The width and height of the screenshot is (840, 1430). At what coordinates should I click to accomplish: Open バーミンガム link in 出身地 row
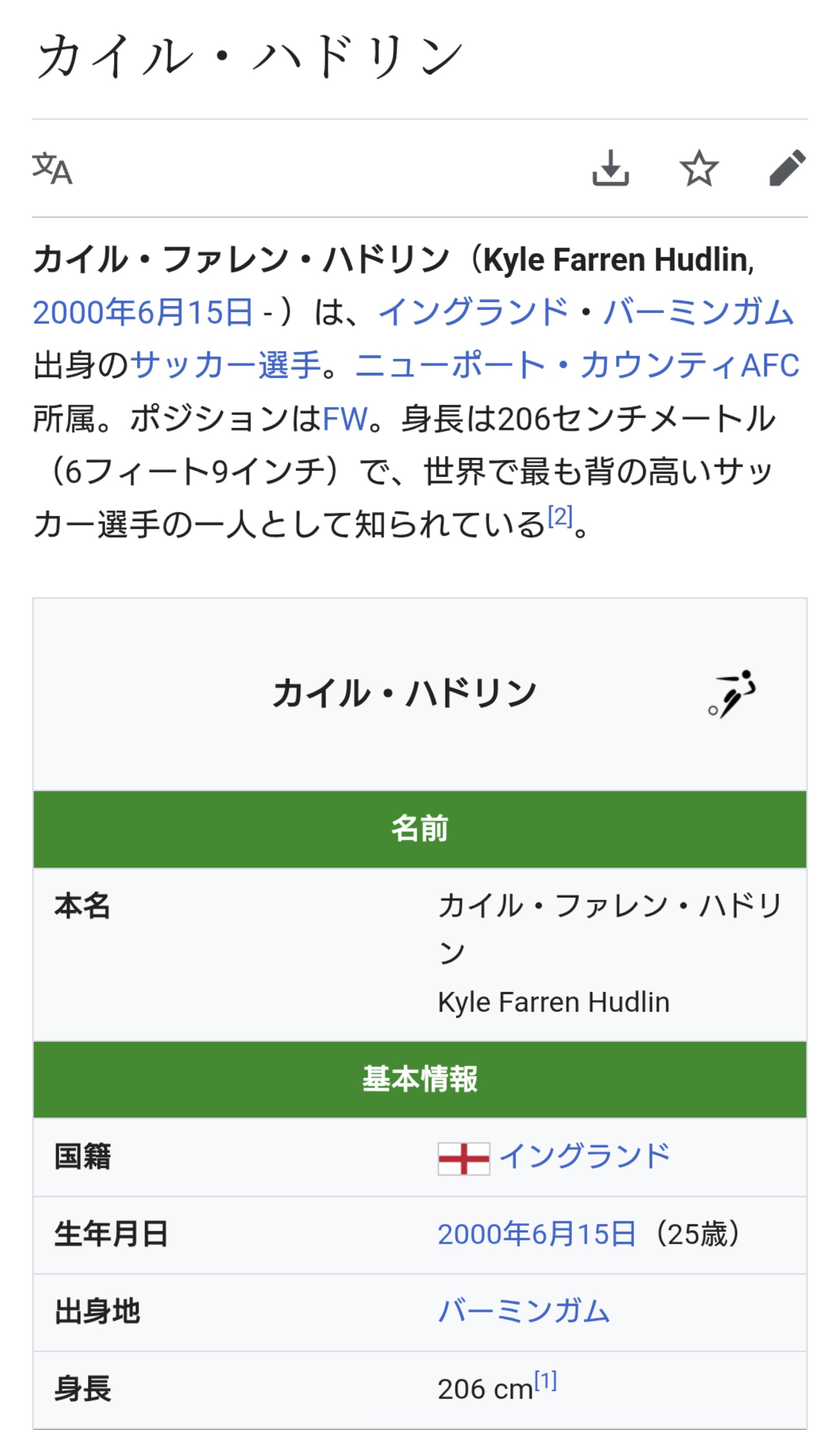[523, 1311]
